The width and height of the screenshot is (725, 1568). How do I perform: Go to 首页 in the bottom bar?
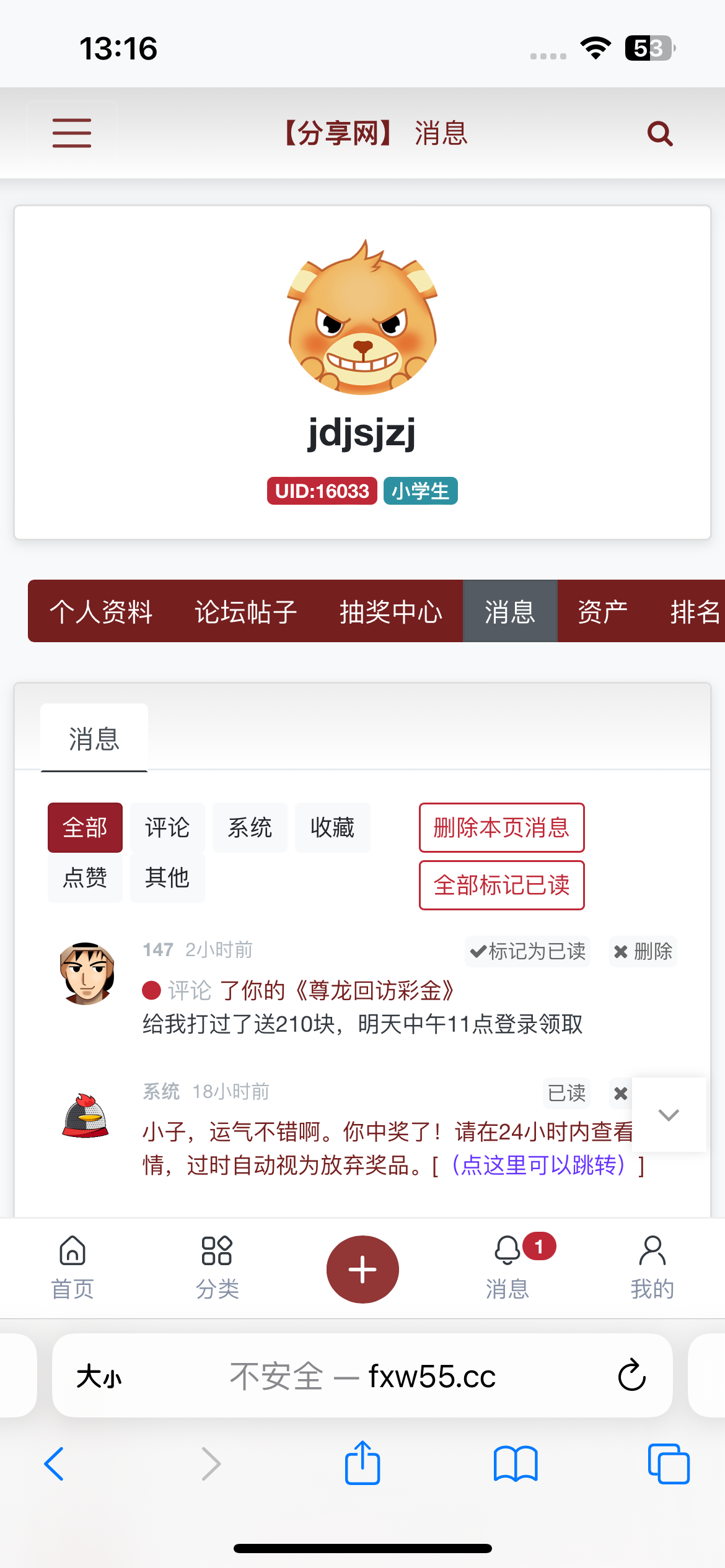coord(72,1267)
